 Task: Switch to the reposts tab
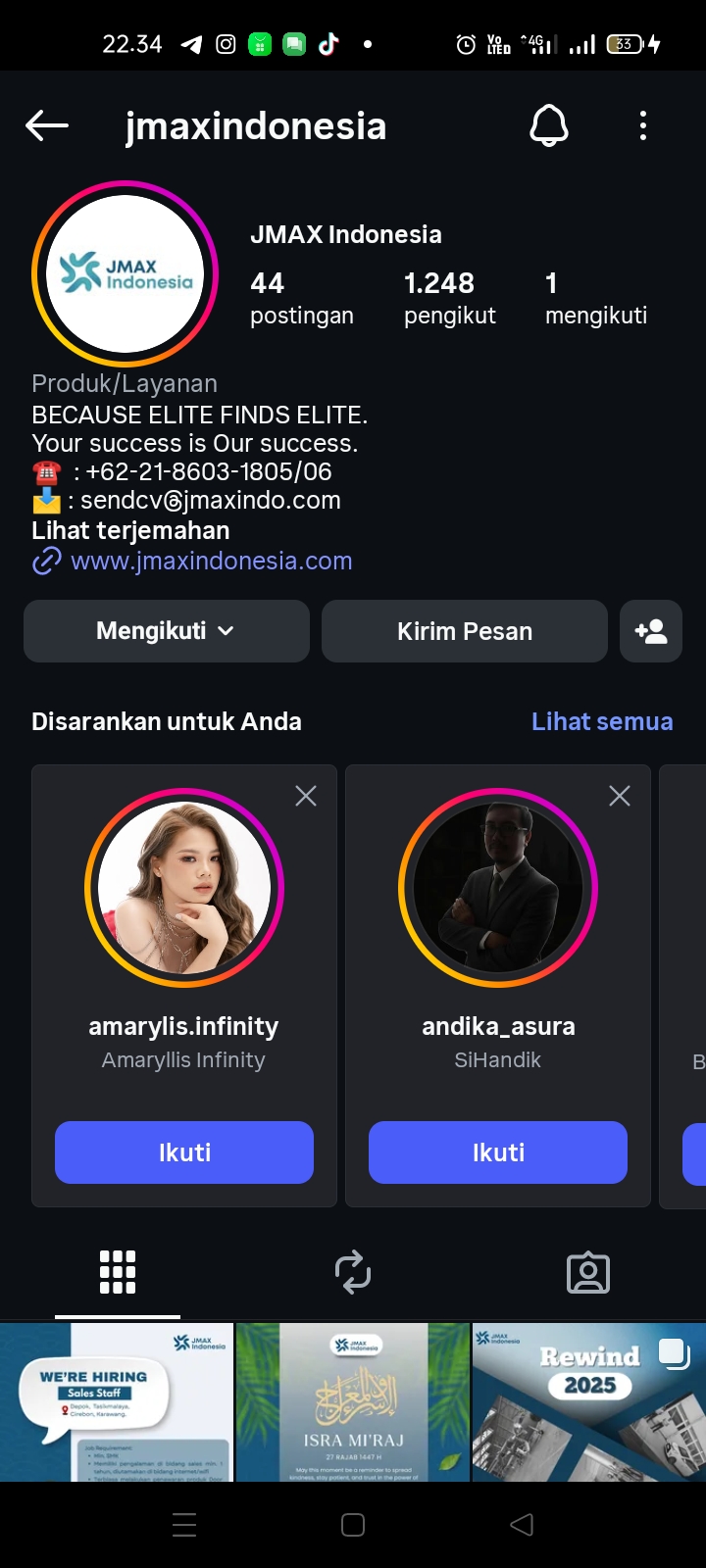click(x=353, y=1272)
